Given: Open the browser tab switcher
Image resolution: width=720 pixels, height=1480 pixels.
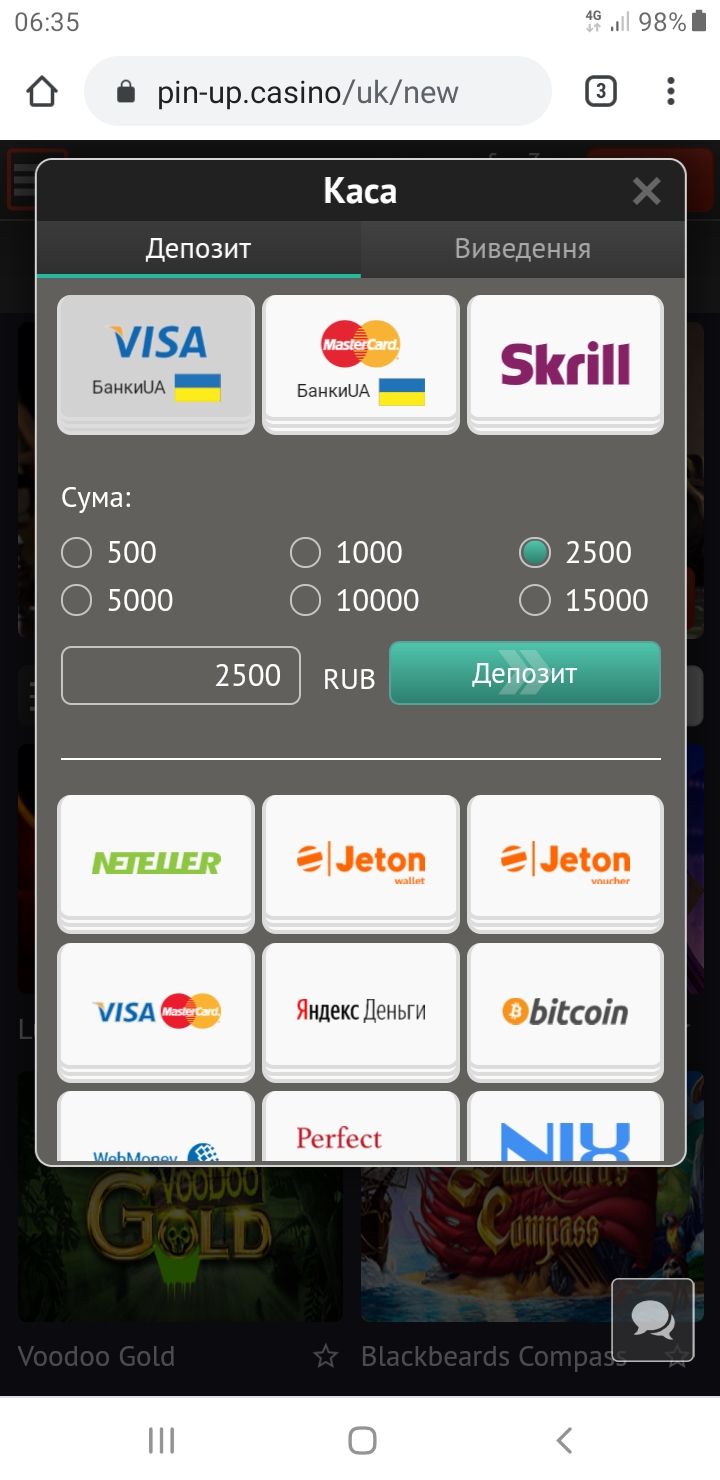Looking at the screenshot, I should click(600, 92).
